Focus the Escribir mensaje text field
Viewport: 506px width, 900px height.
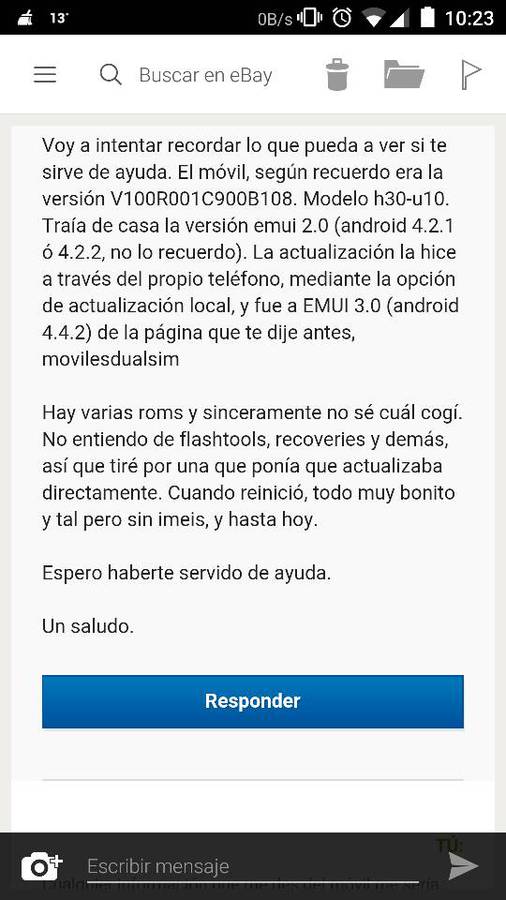[x=258, y=866]
